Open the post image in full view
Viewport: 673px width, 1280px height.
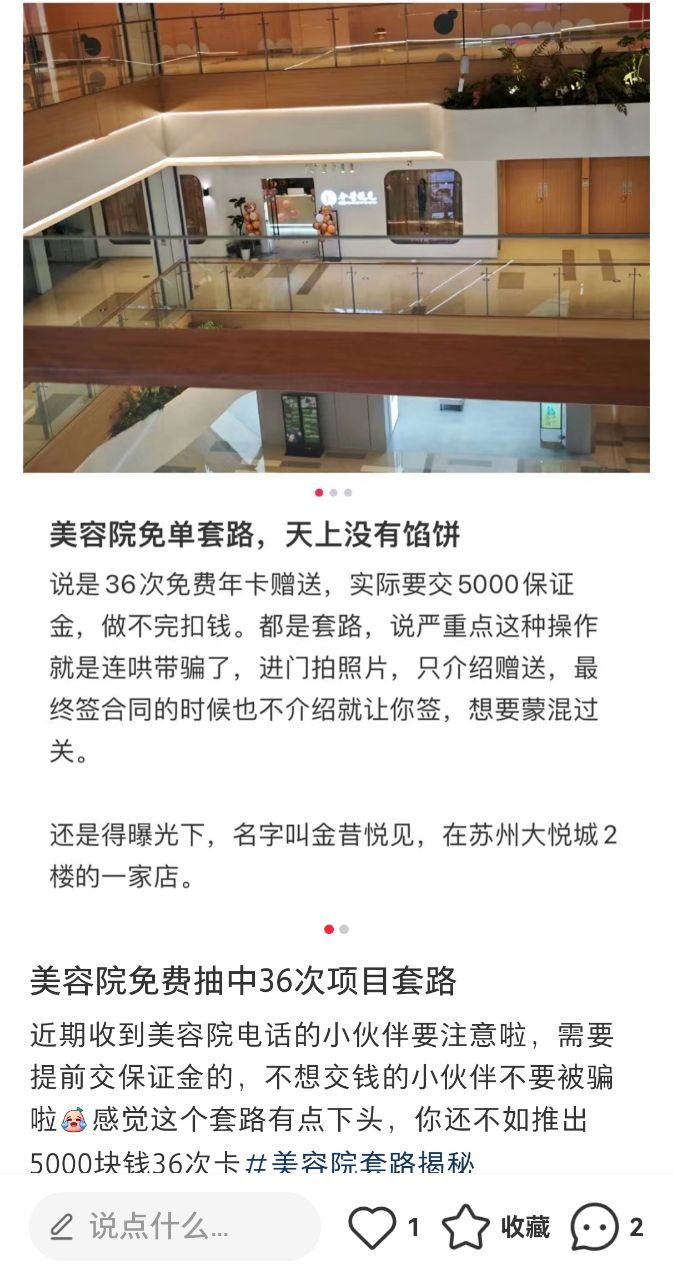336,238
